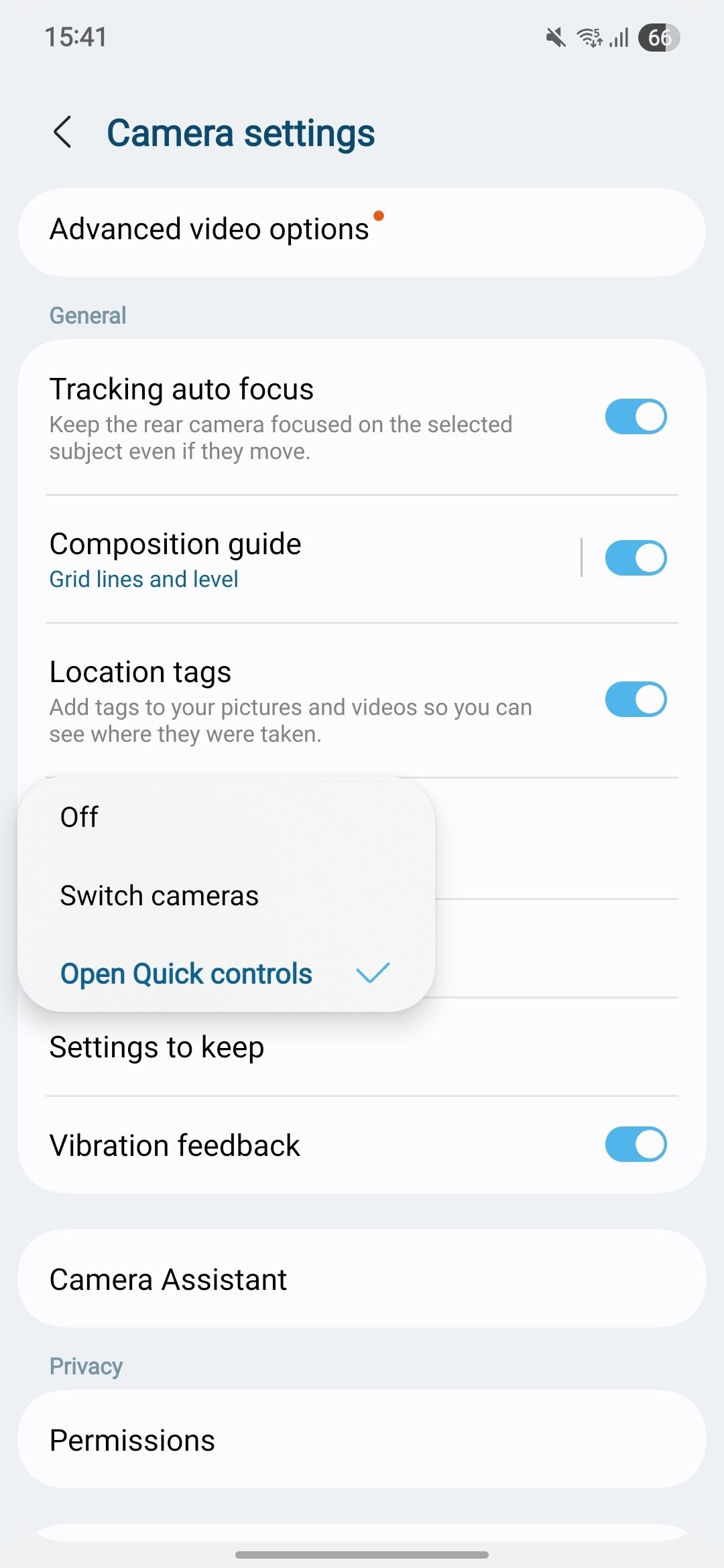
Task: Turn off Tracking auto focus
Action: coord(635,417)
